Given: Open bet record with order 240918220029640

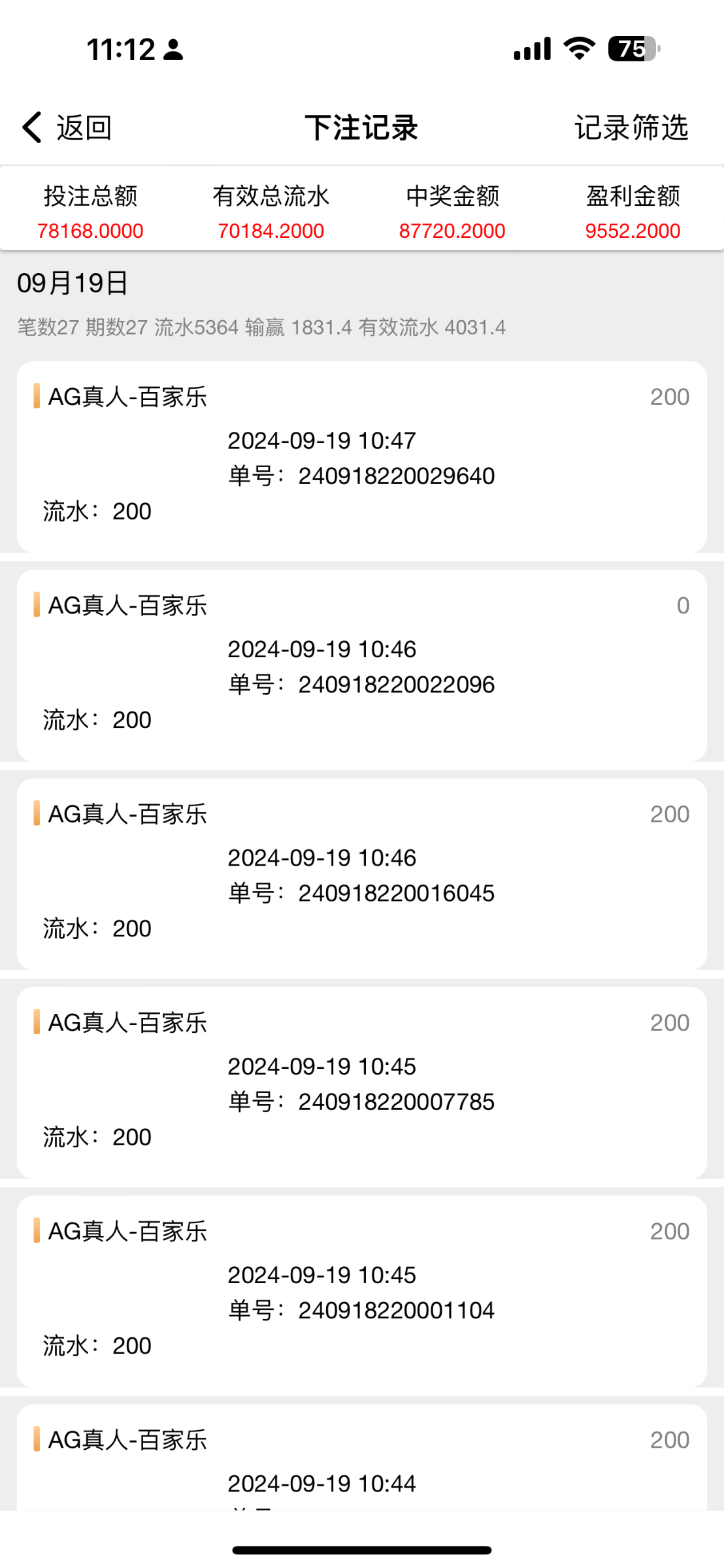Looking at the screenshot, I should [x=362, y=457].
